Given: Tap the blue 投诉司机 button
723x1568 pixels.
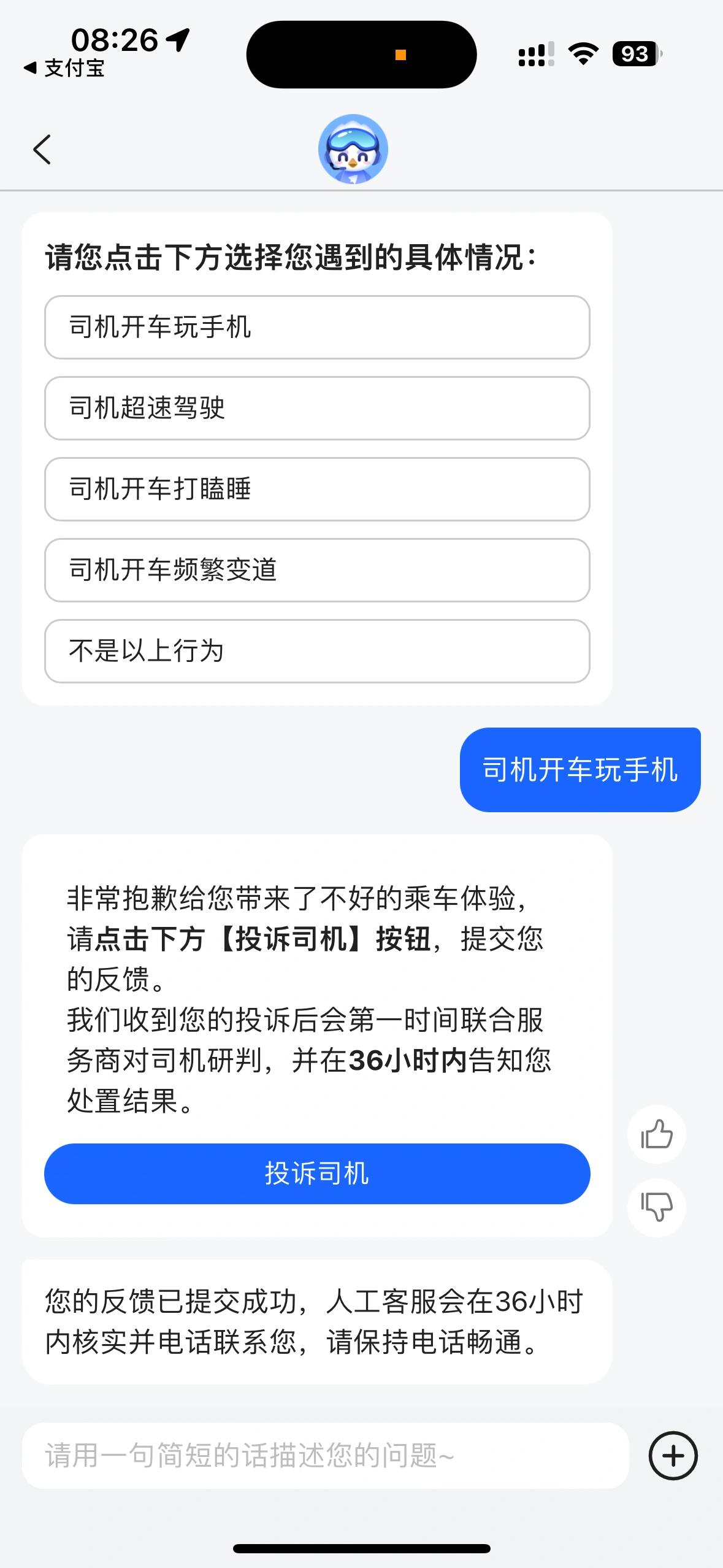Looking at the screenshot, I should click(x=316, y=1174).
